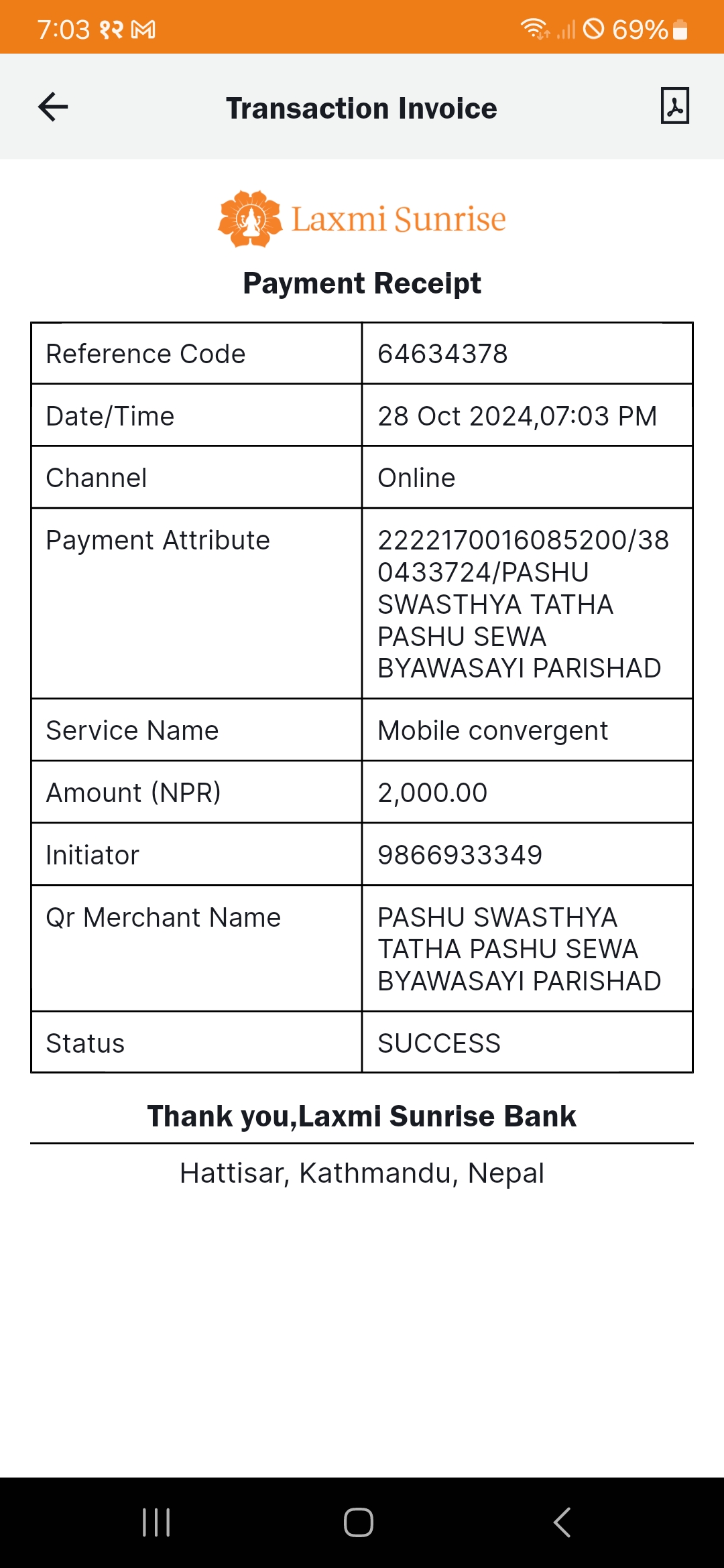Tap the system home button
Image resolution: width=724 pixels, height=1568 pixels.
pyautogui.click(x=359, y=1522)
